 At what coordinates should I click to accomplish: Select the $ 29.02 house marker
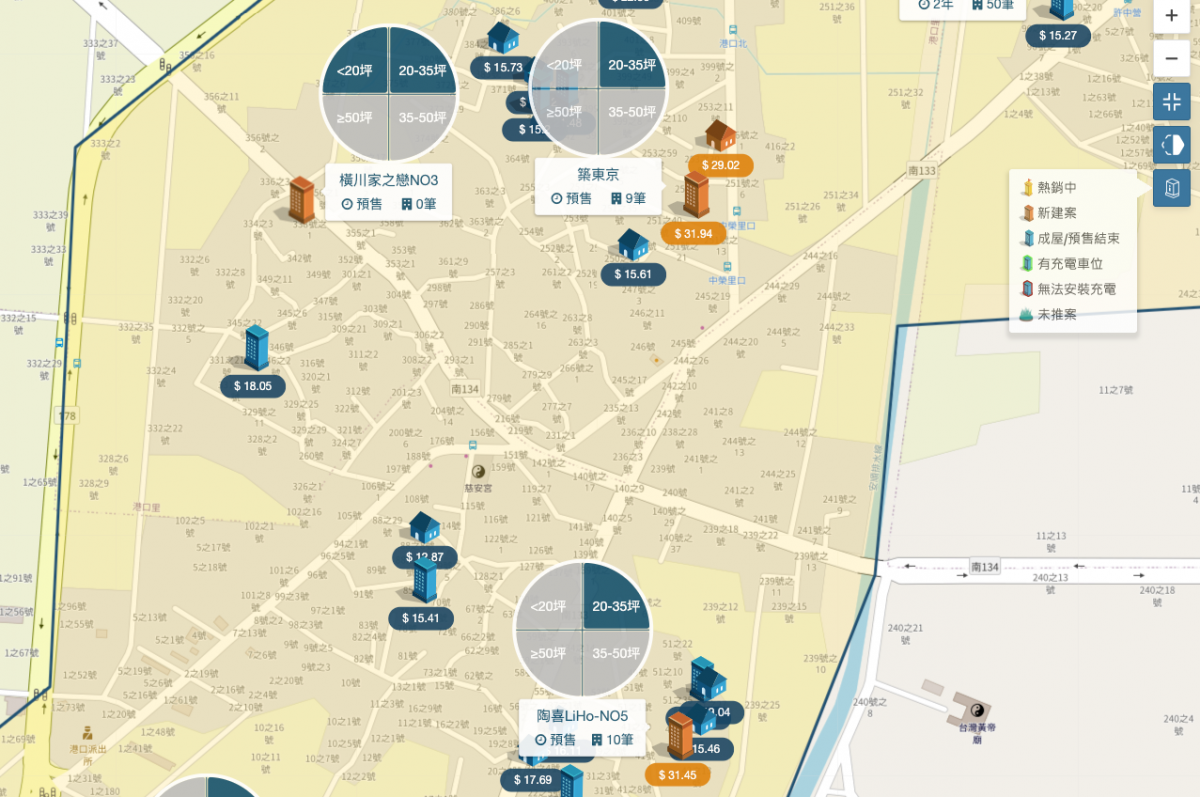(x=720, y=165)
